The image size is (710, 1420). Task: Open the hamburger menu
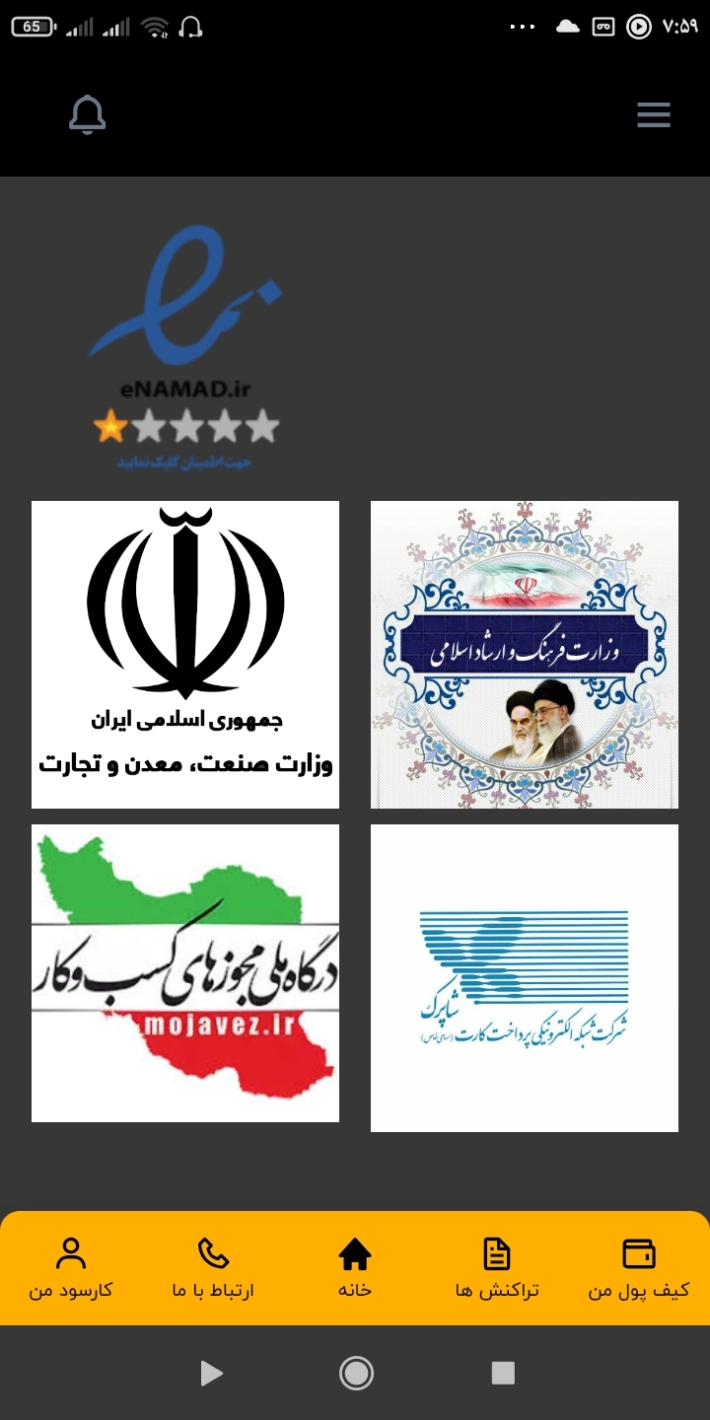coord(654,115)
